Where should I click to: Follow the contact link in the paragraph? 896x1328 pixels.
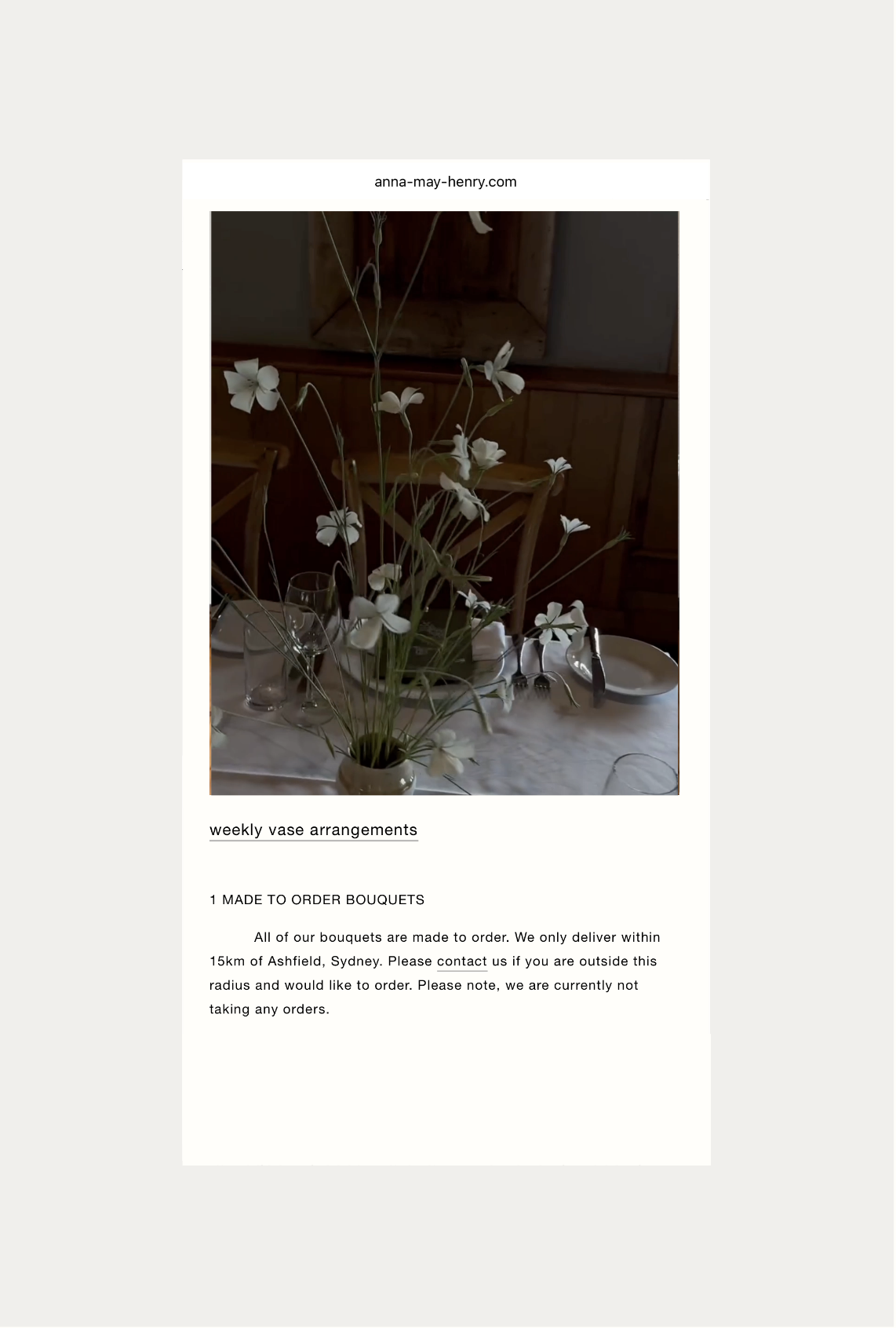click(461, 961)
